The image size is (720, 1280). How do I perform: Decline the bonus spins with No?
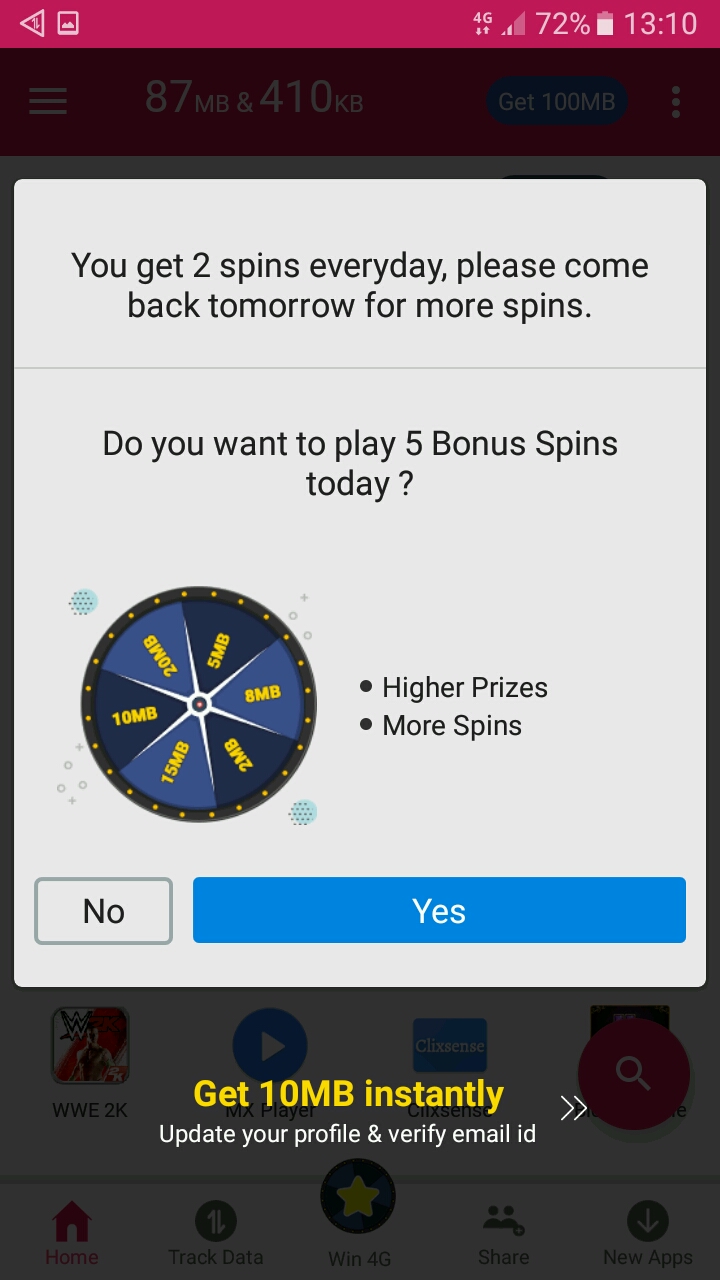click(x=103, y=911)
